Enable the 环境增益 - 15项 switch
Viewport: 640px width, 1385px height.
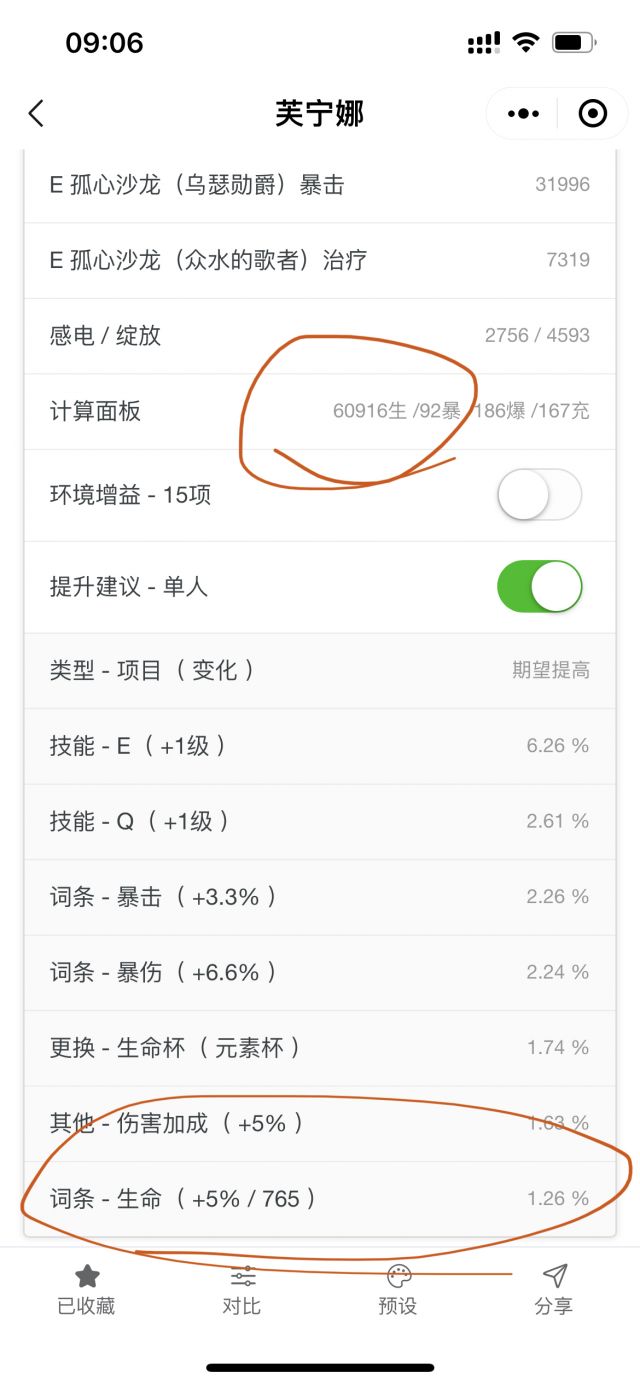pos(539,495)
